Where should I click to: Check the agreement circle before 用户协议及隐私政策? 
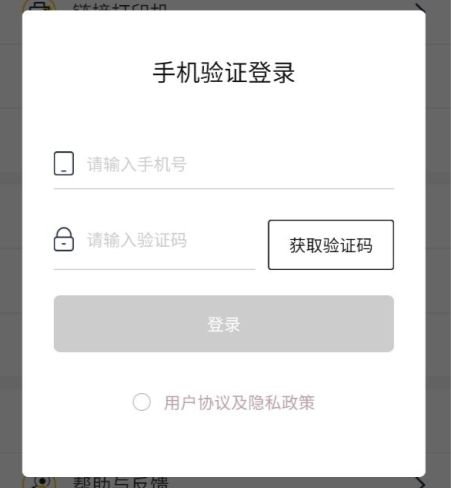coord(142,402)
